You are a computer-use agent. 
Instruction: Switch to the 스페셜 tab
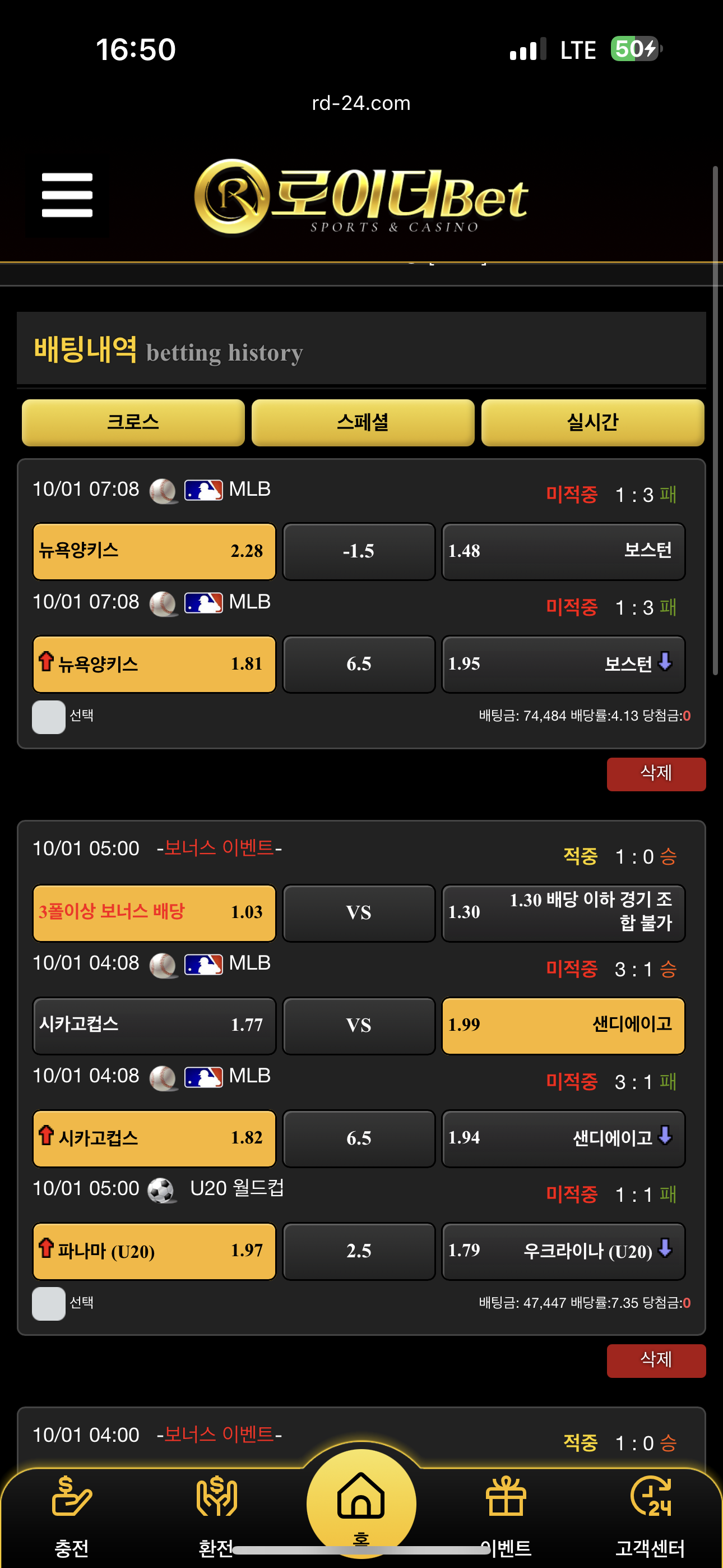point(363,422)
